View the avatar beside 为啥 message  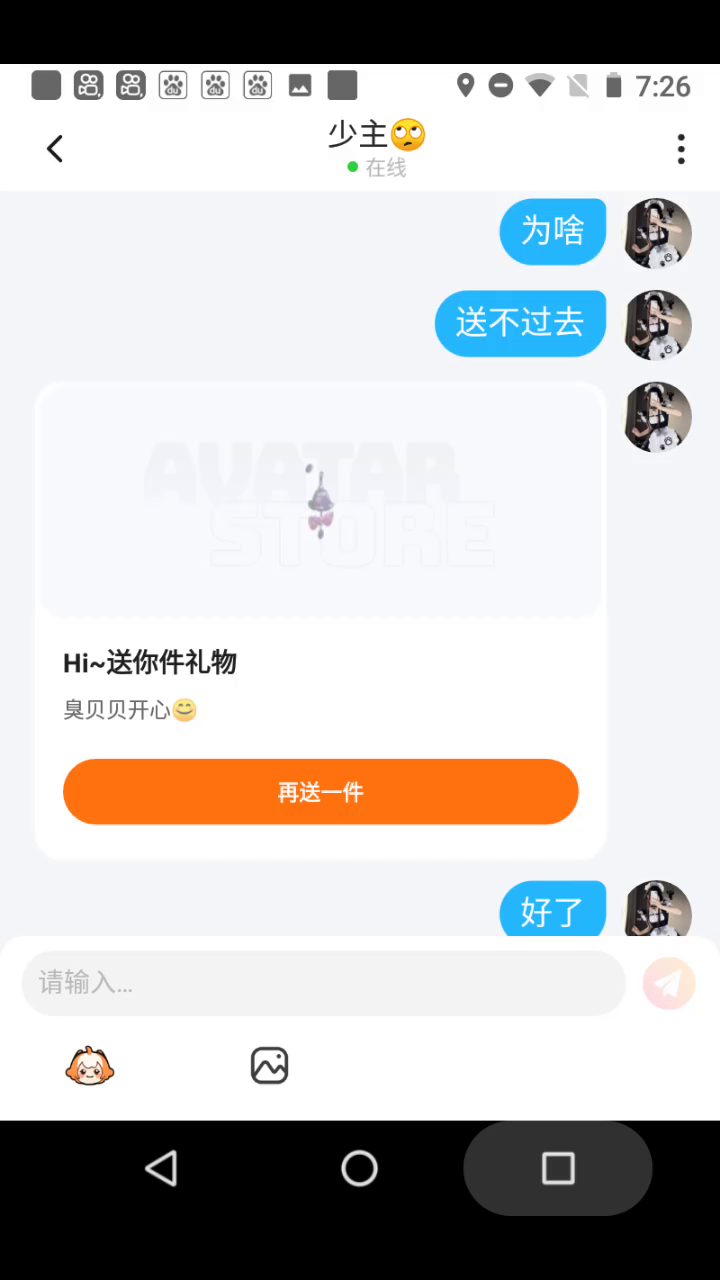[657, 233]
